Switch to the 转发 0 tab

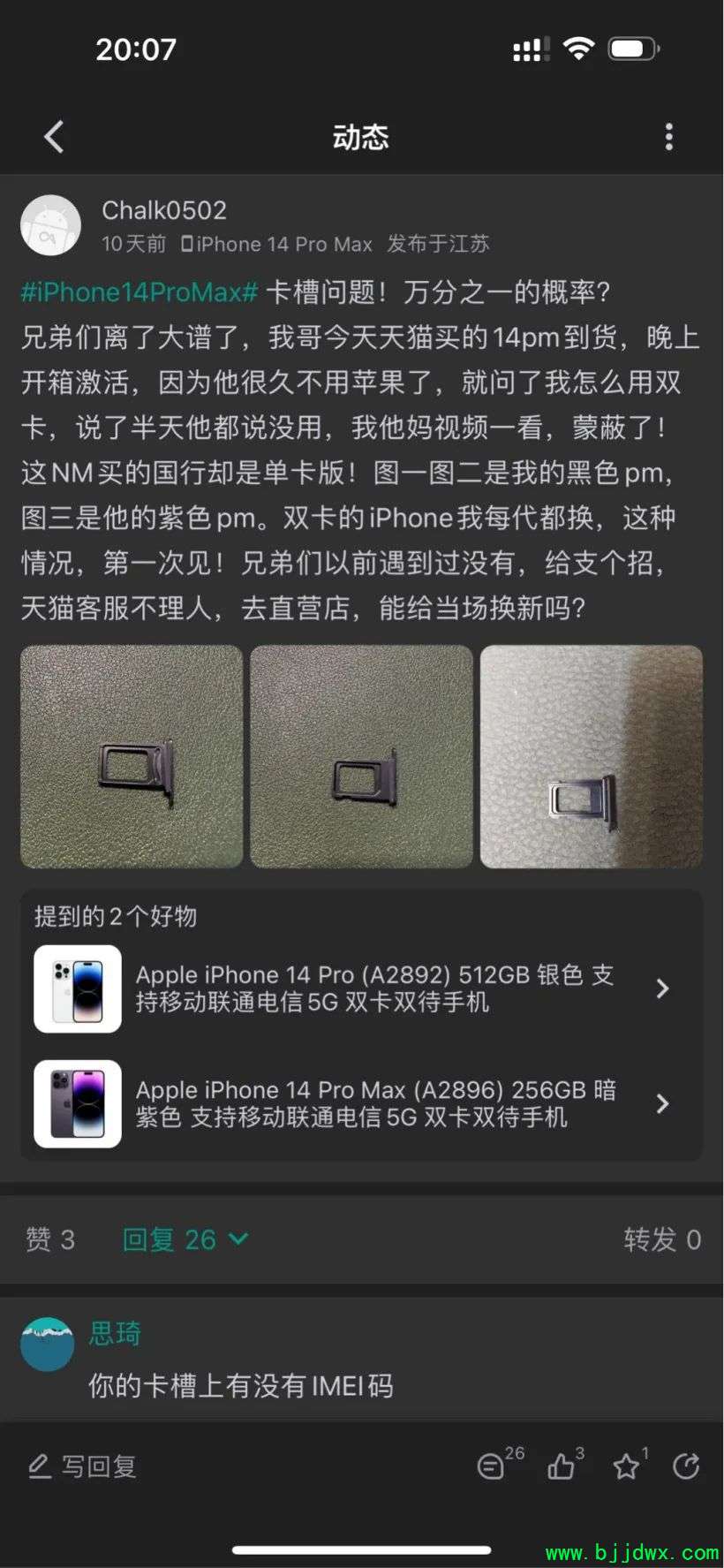(x=662, y=1239)
